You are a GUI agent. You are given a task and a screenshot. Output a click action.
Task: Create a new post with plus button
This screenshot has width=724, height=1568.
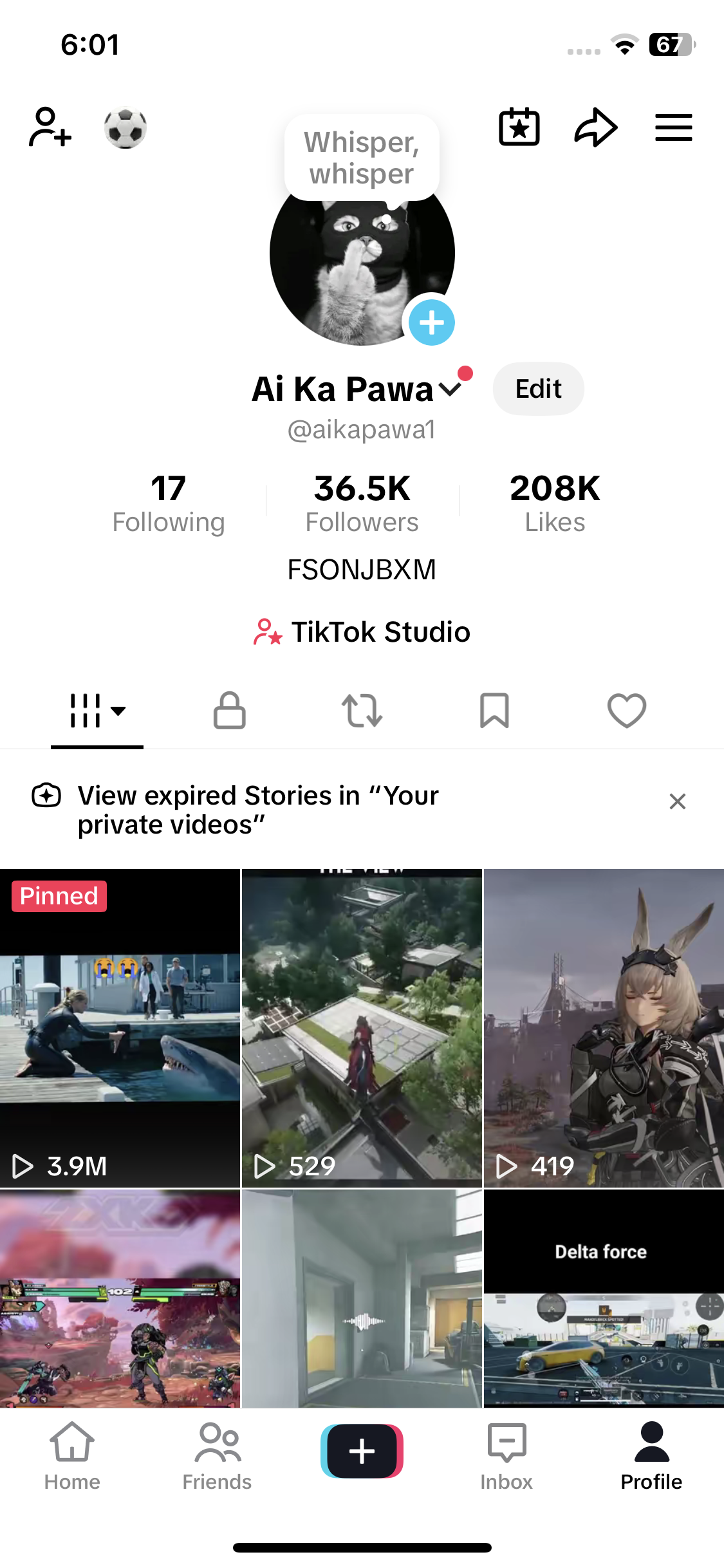[362, 1451]
